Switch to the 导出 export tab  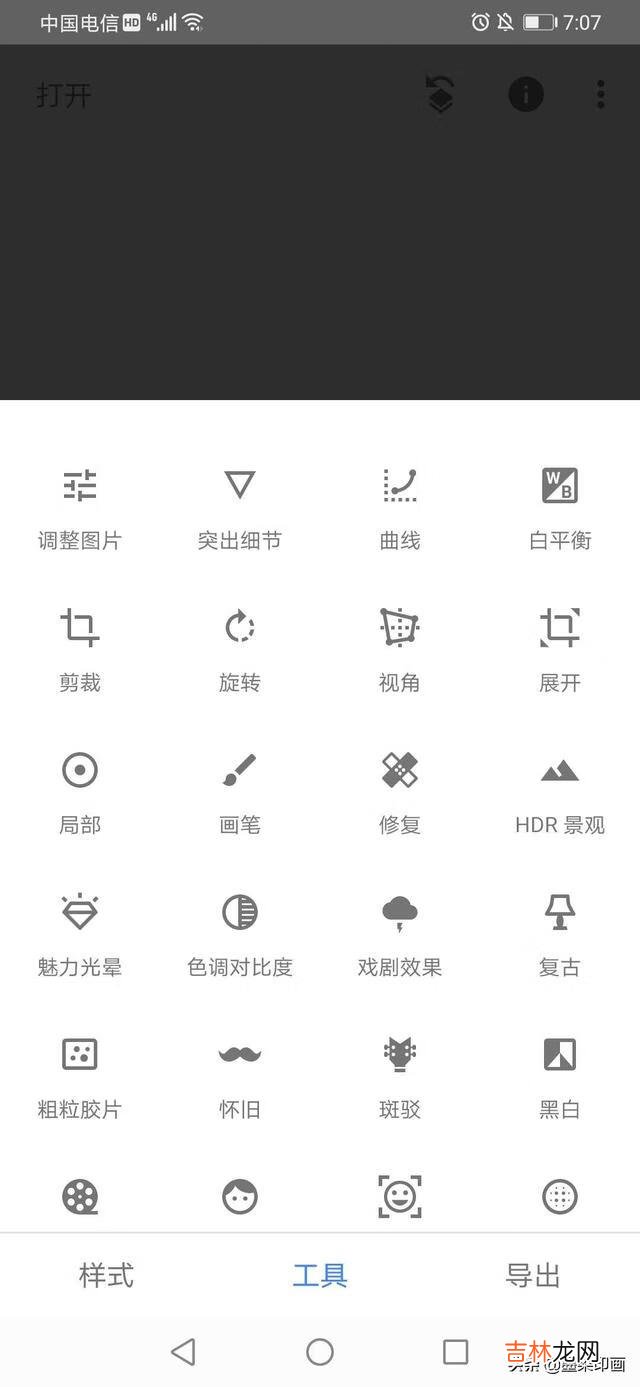(x=532, y=1275)
